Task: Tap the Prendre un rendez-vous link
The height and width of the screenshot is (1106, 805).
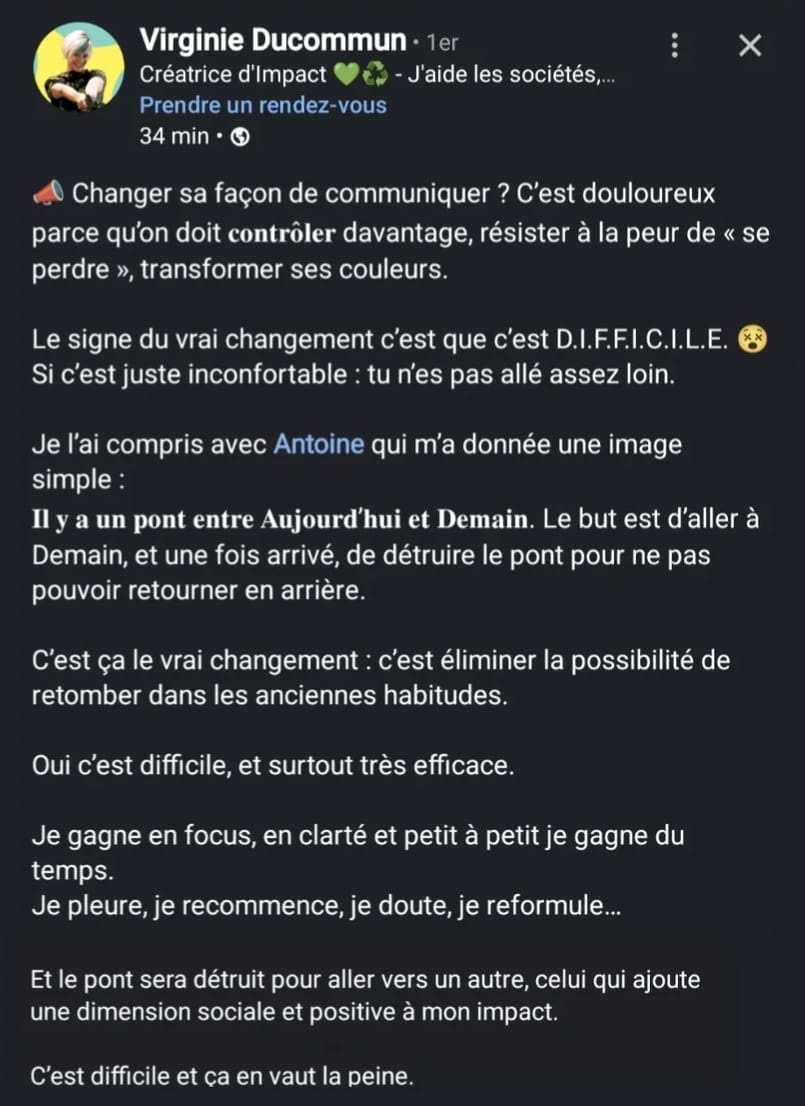Action: (x=263, y=105)
